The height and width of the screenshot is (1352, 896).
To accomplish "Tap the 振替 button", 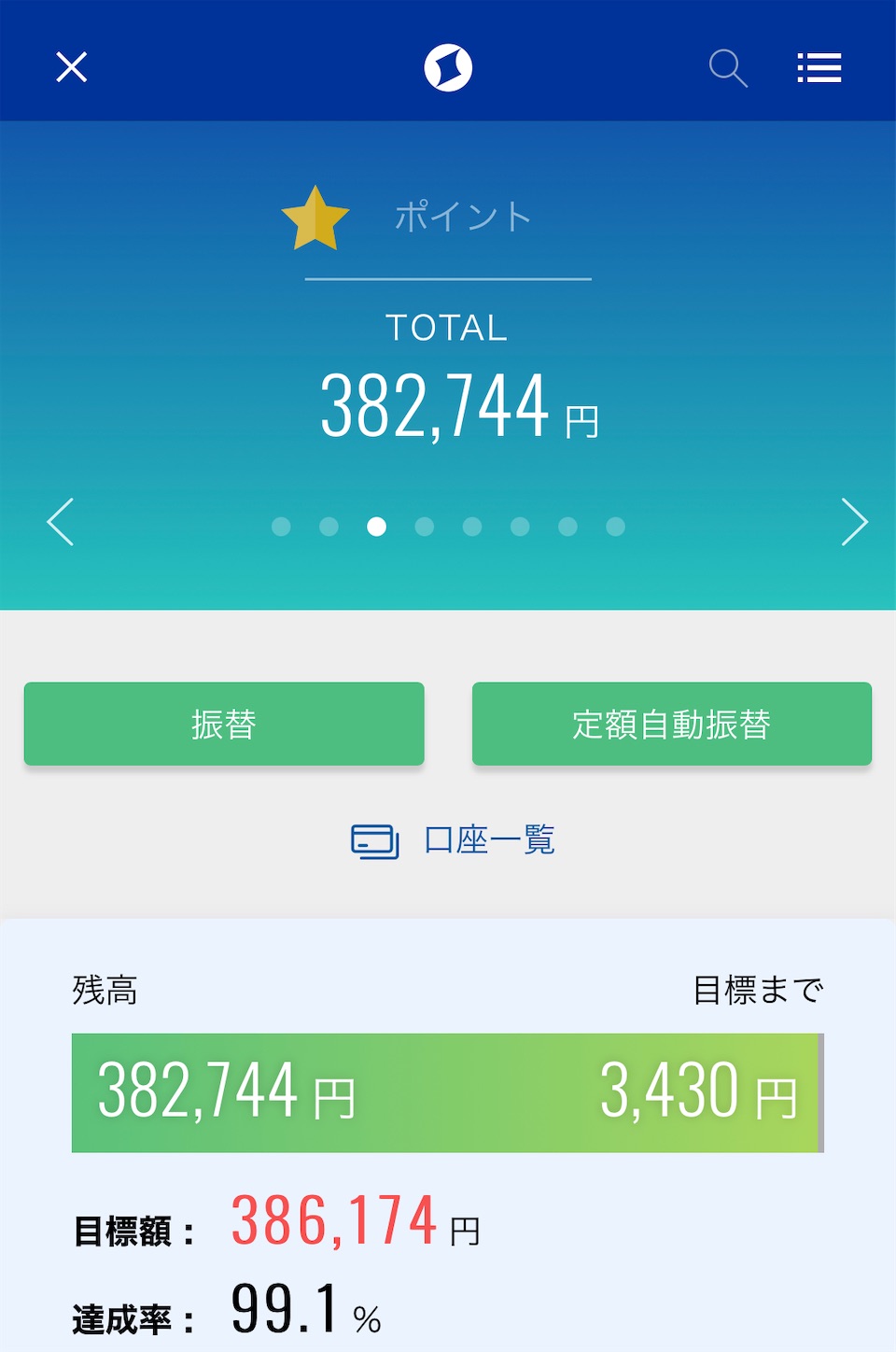I will click(x=224, y=724).
